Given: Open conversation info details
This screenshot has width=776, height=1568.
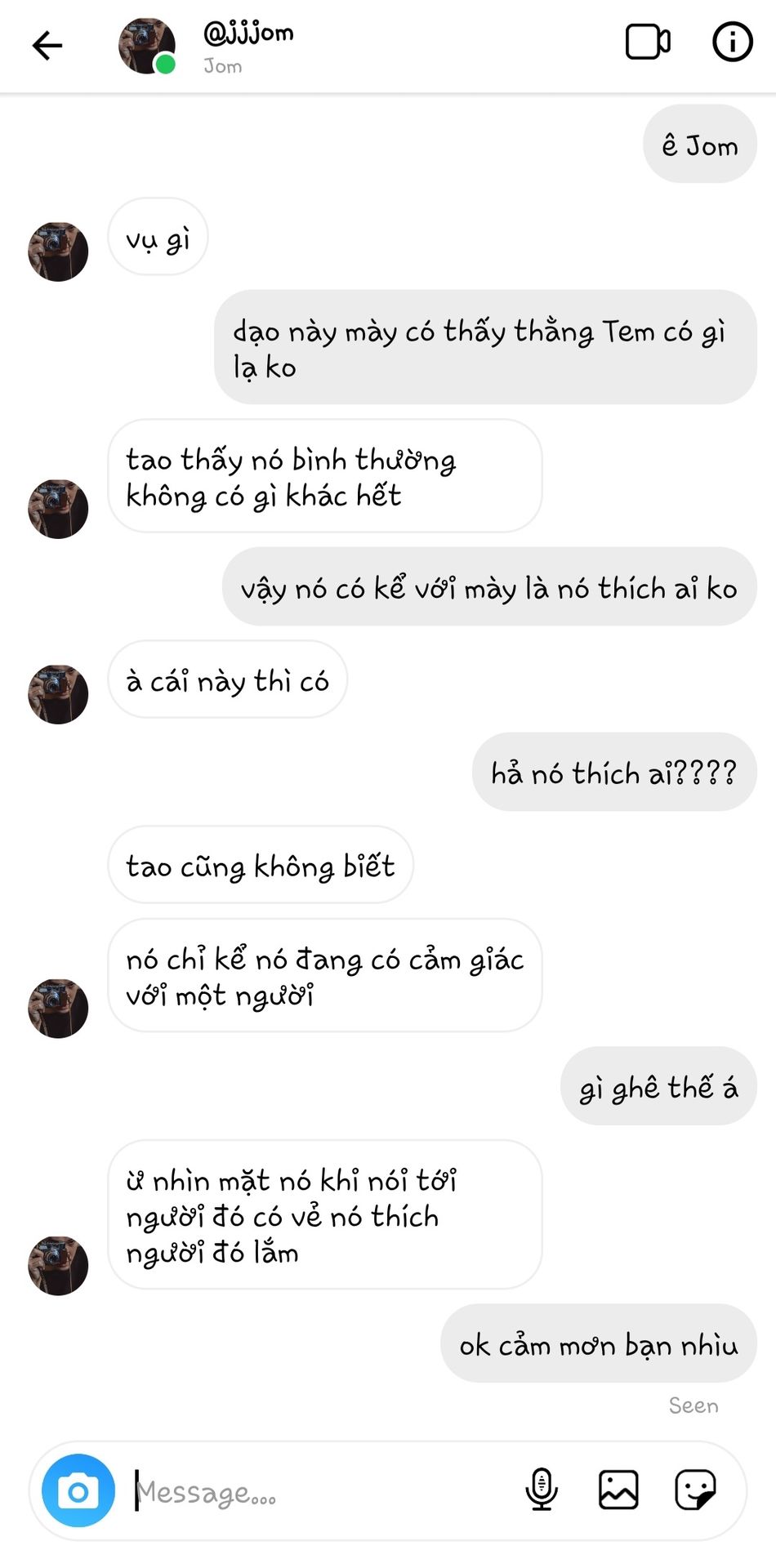Looking at the screenshot, I should coord(732,42).
